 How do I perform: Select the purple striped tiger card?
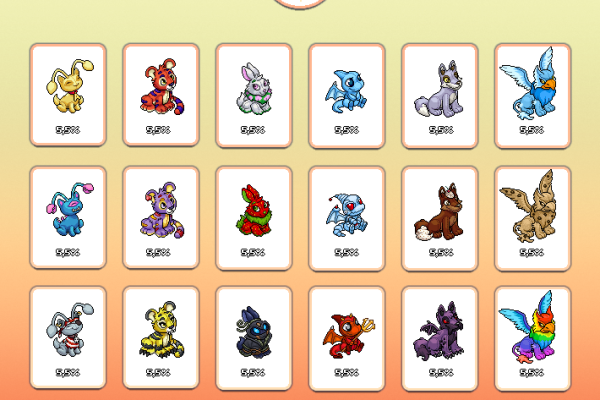(161, 217)
